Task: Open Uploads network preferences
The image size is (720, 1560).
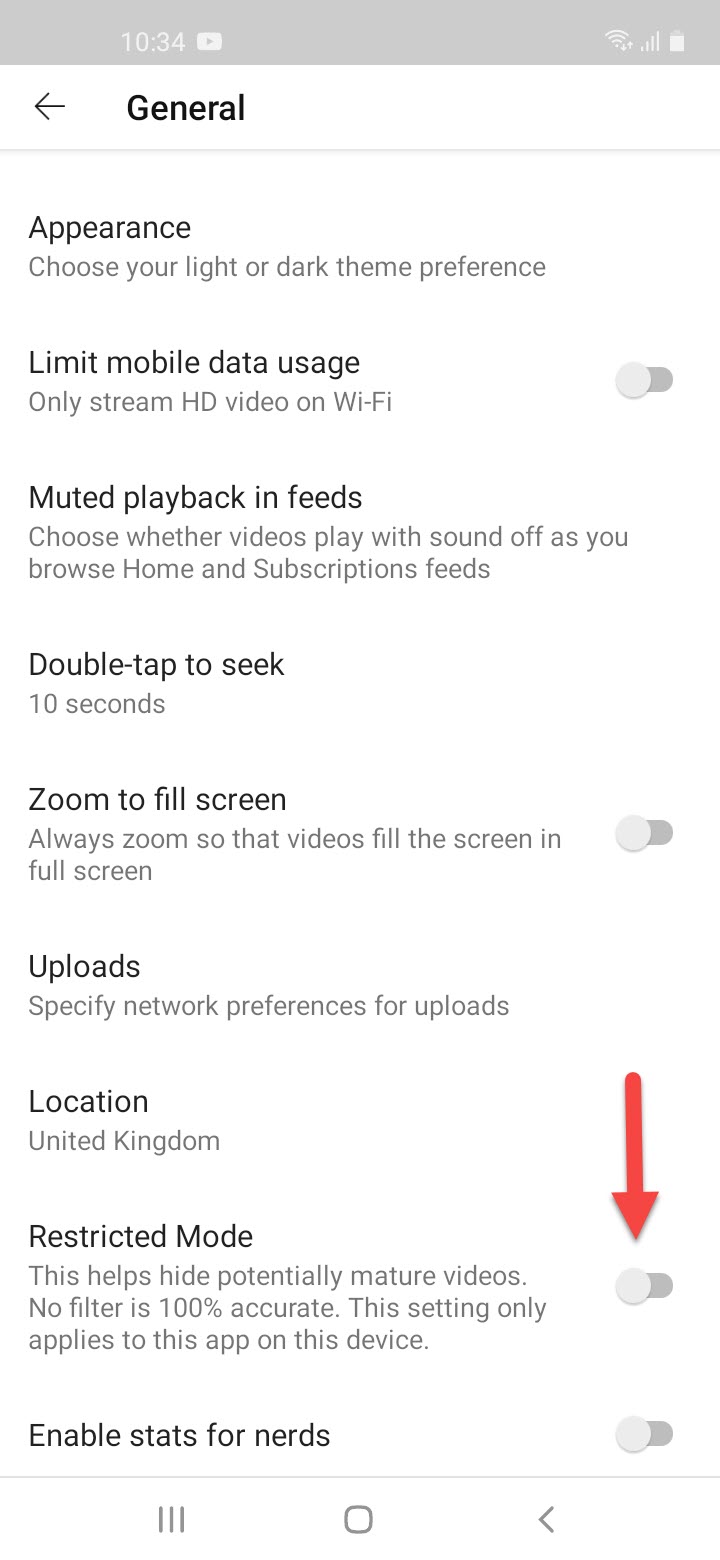Action: 268,985
